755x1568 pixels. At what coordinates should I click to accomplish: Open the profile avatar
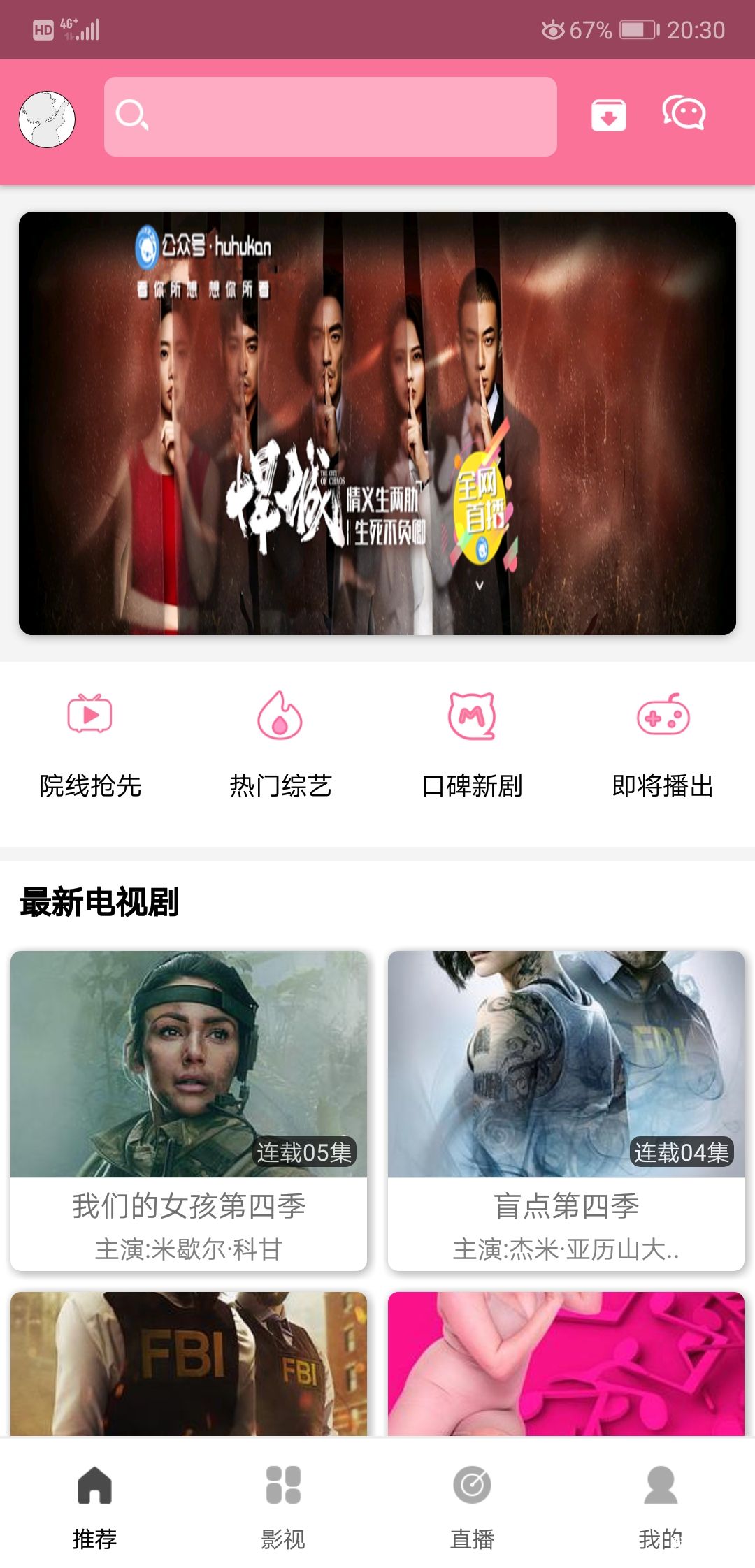click(47, 119)
